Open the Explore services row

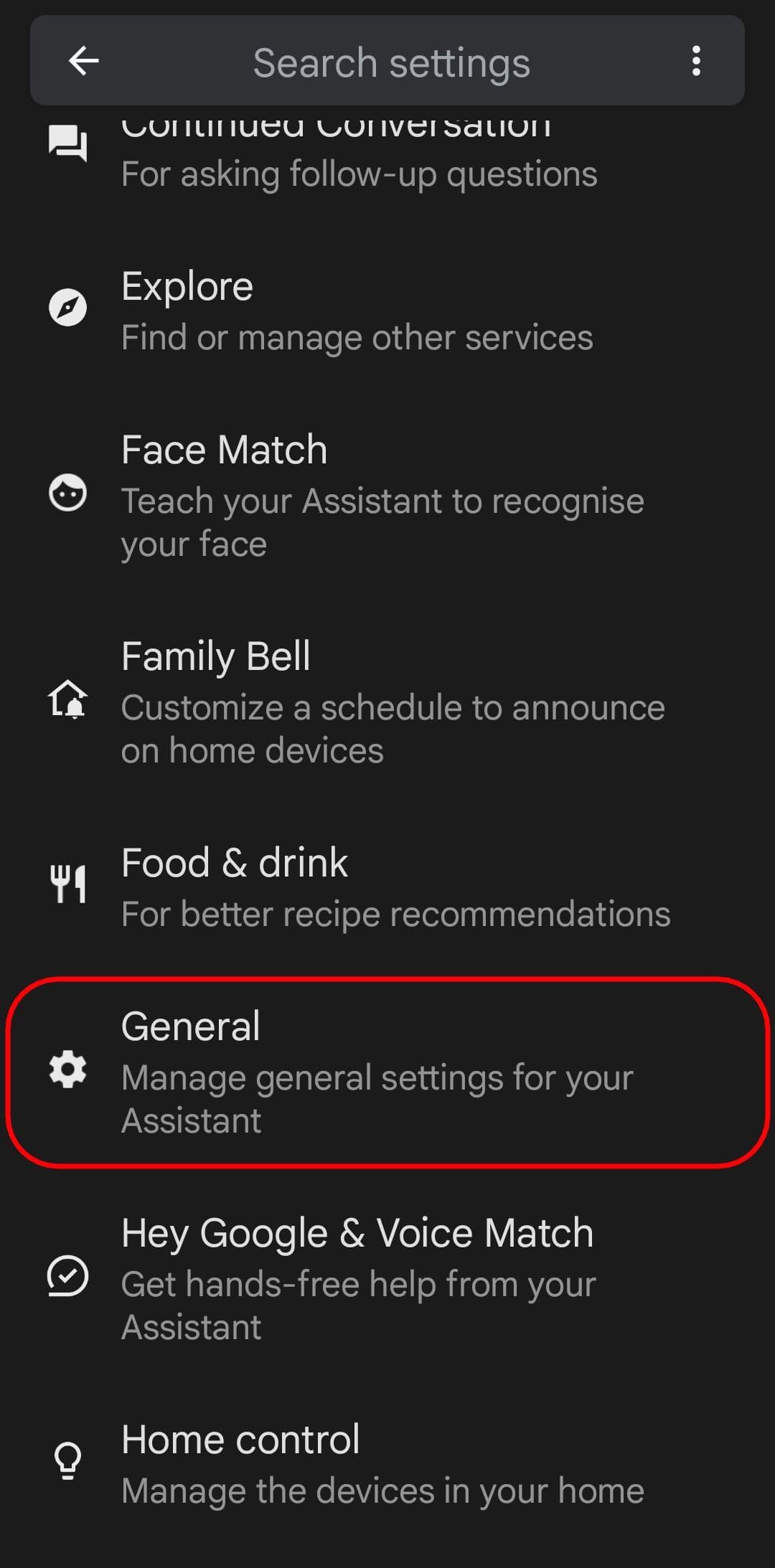357,311
